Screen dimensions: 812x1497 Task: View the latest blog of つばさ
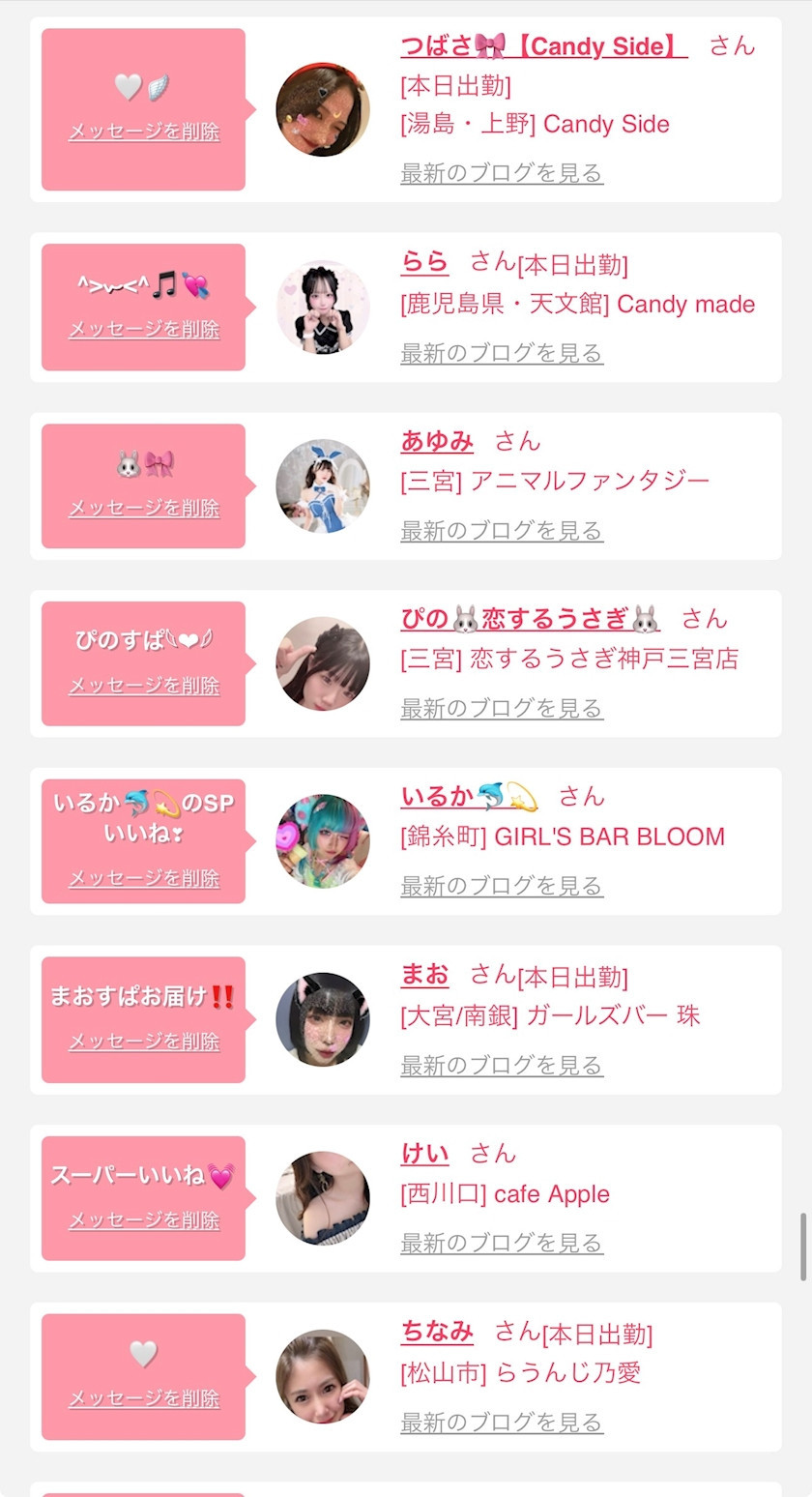click(x=502, y=173)
